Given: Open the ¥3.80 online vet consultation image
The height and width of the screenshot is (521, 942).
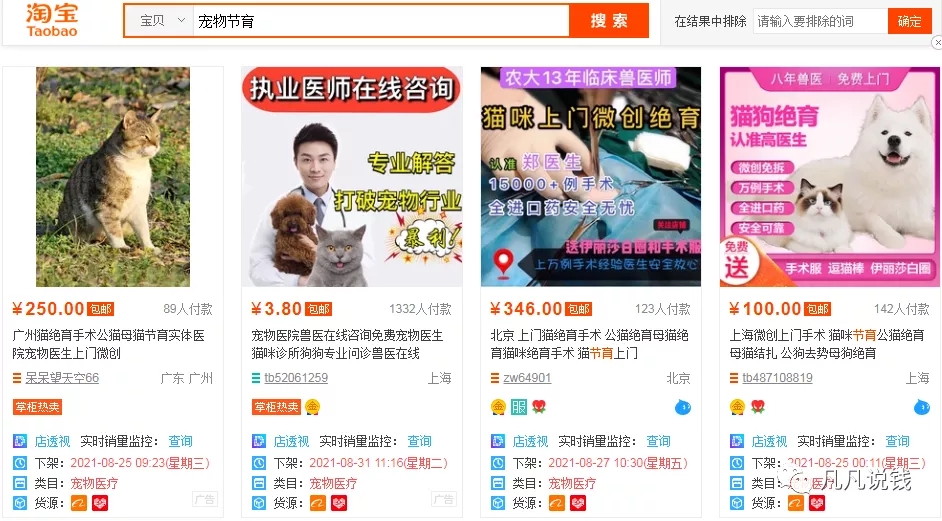Looking at the screenshot, I should (352, 177).
